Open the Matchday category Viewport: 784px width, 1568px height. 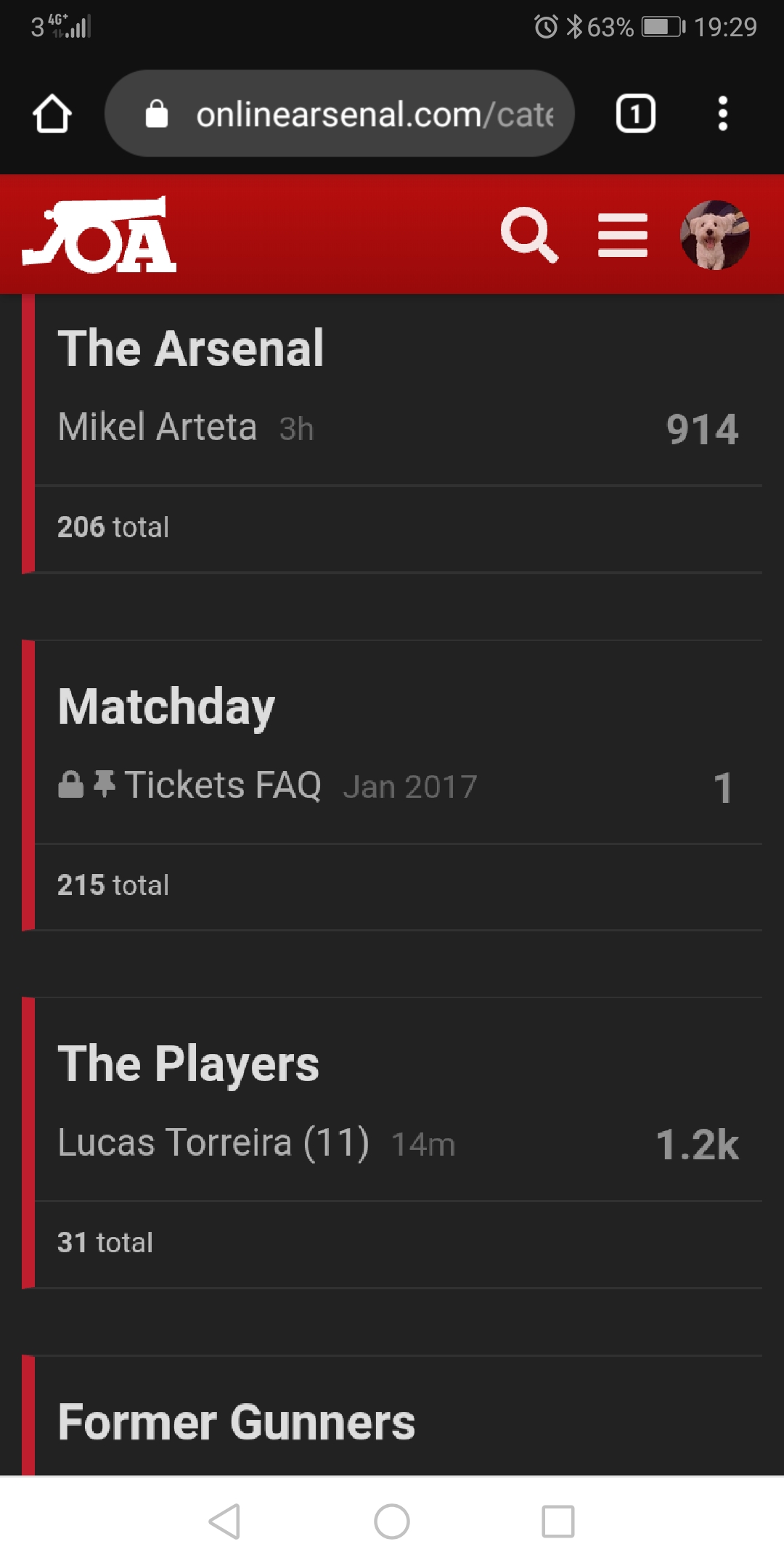[166, 706]
